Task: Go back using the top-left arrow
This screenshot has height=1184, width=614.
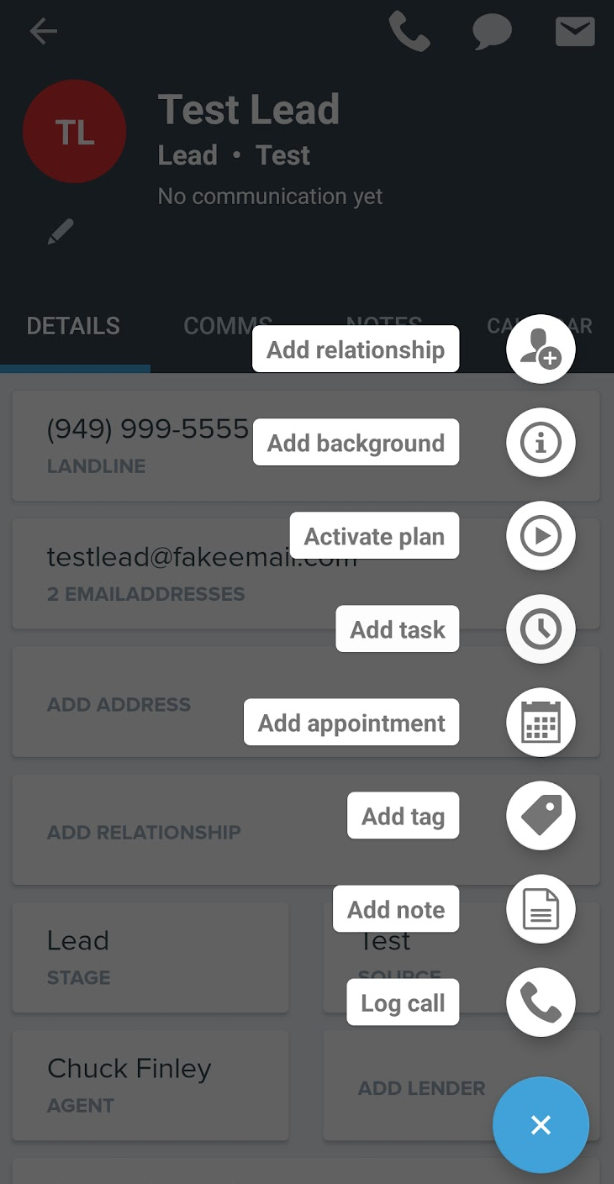Action: (43, 31)
